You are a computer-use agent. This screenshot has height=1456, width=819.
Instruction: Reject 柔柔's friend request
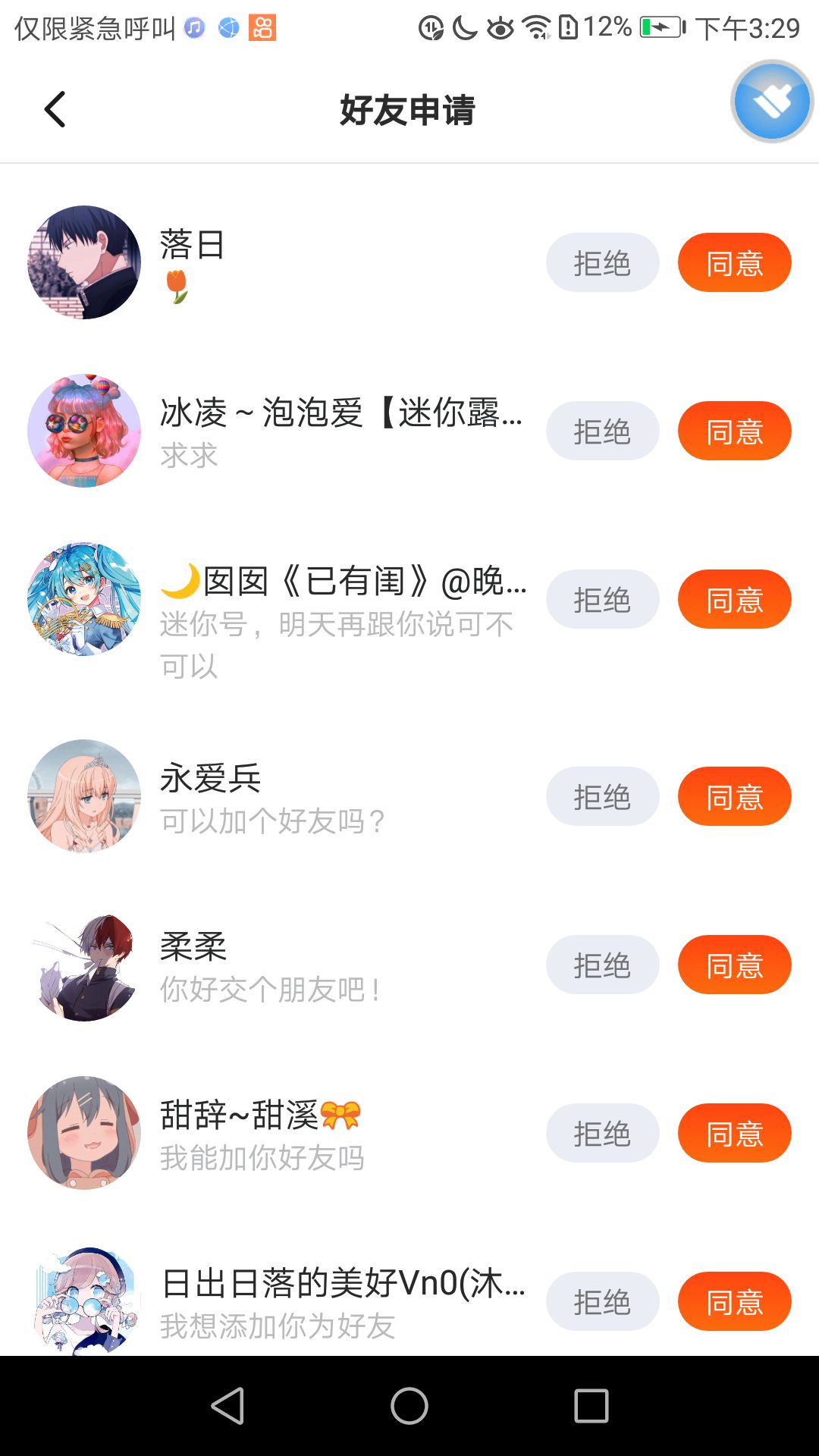click(x=602, y=965)
